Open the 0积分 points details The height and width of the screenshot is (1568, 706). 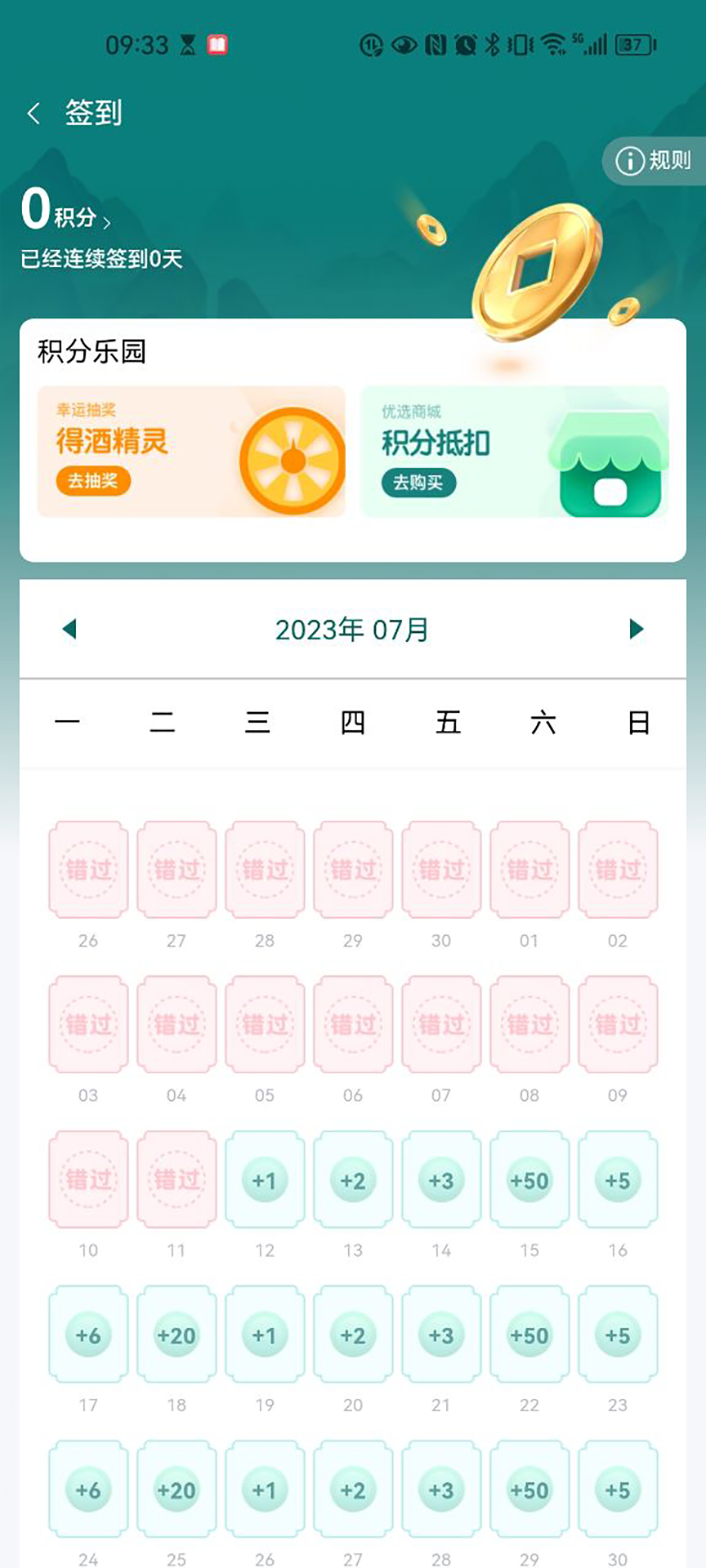coord(65,212)
